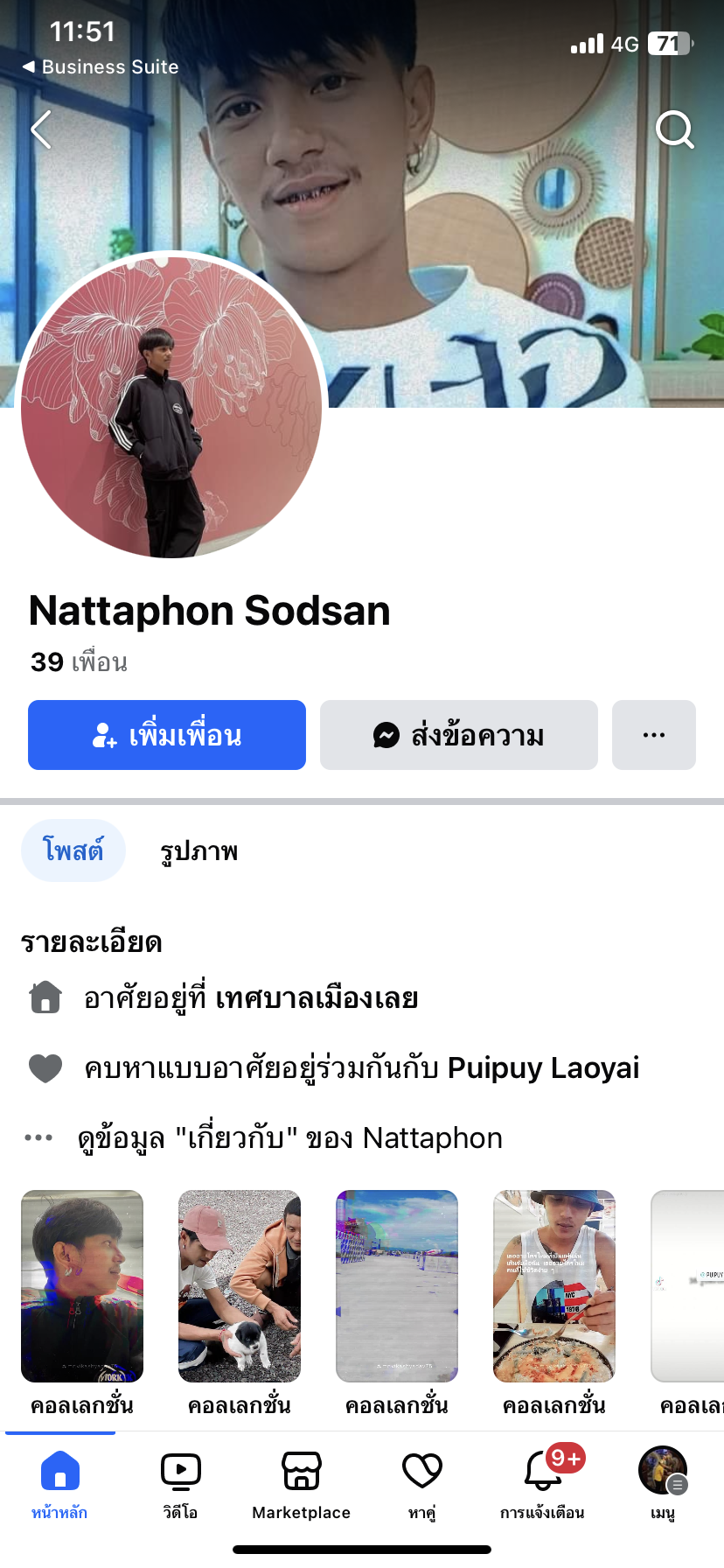Send a message with ส่งข้อความ

tap(458, 735)
